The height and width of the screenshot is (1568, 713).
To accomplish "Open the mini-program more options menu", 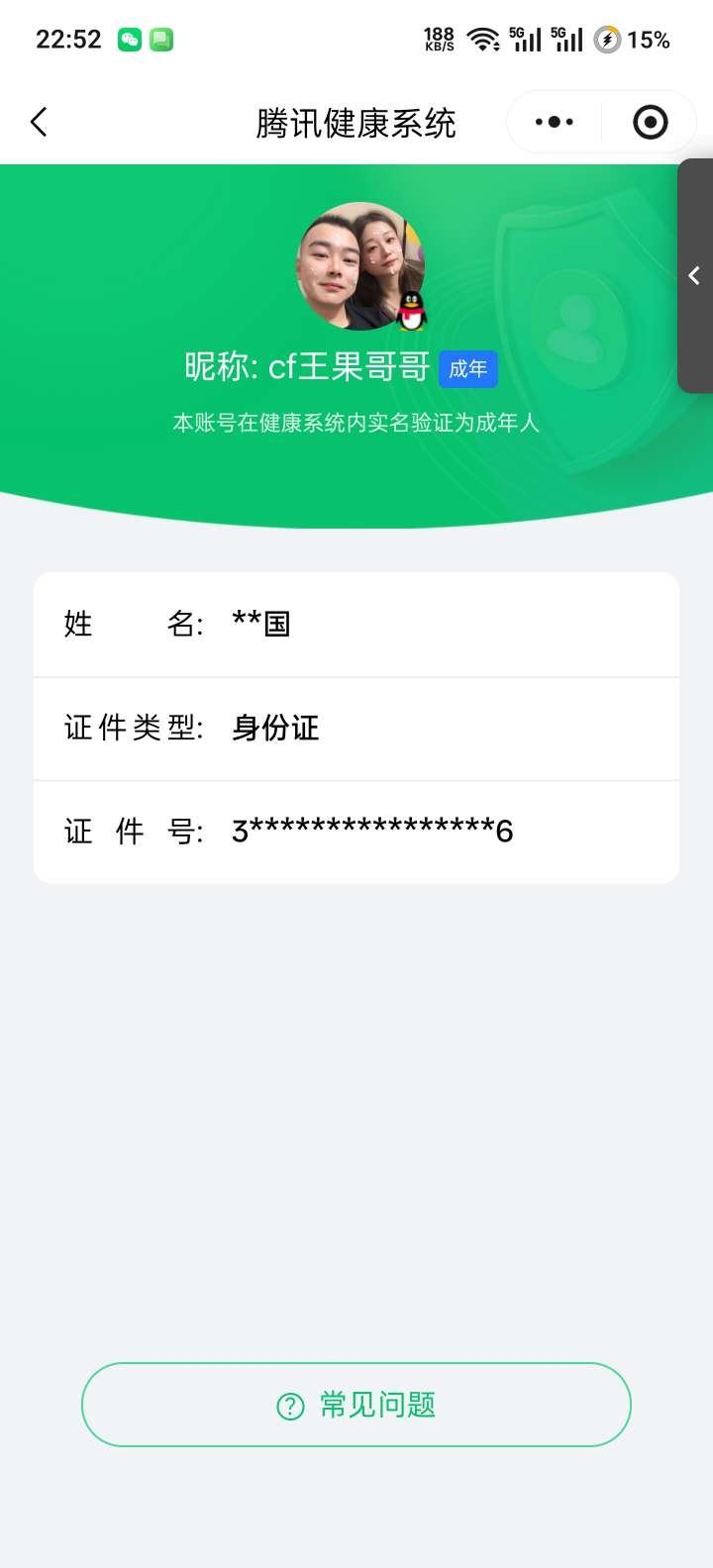I will [553, 121].
